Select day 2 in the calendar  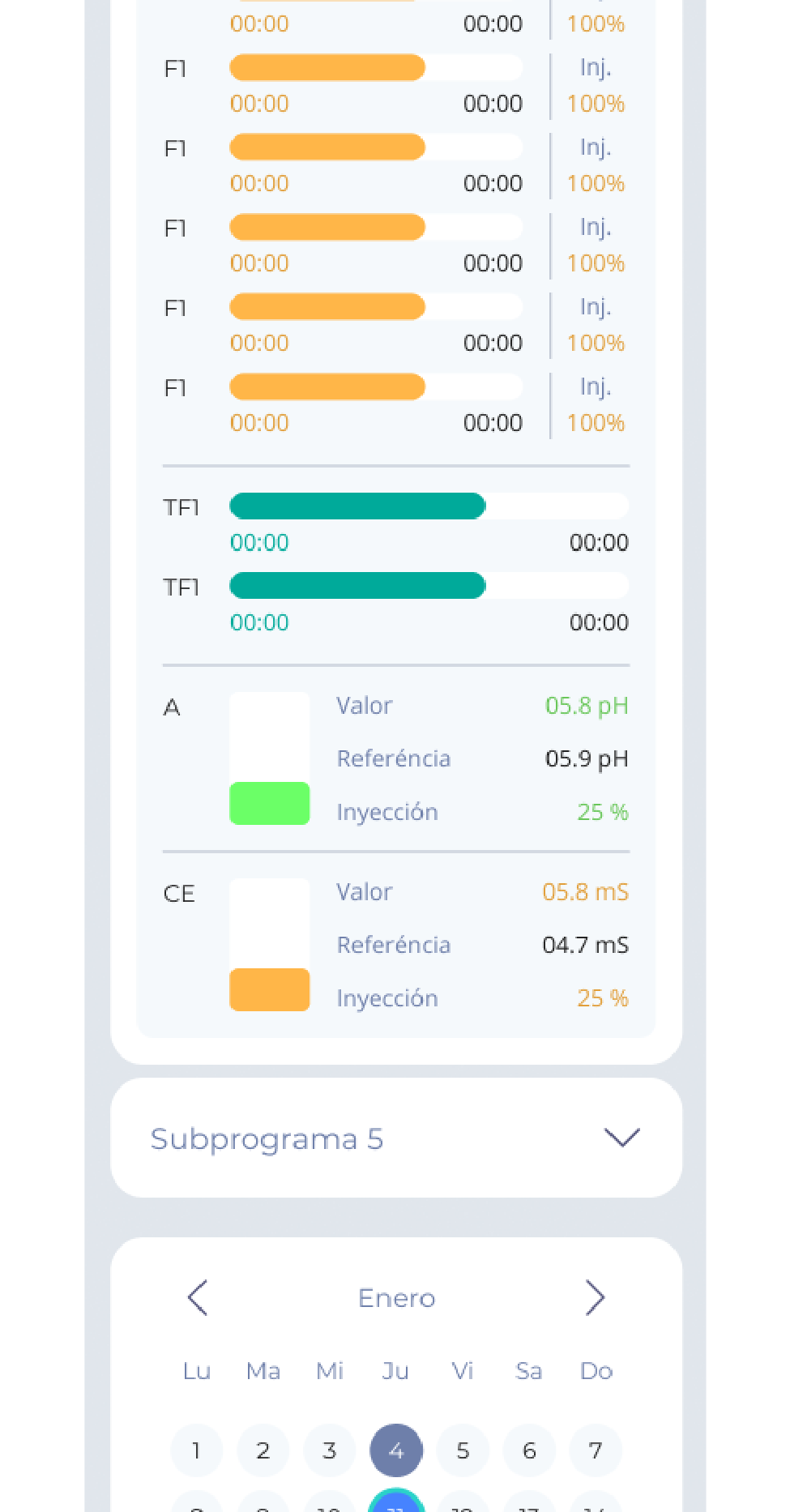[263, 1450]
